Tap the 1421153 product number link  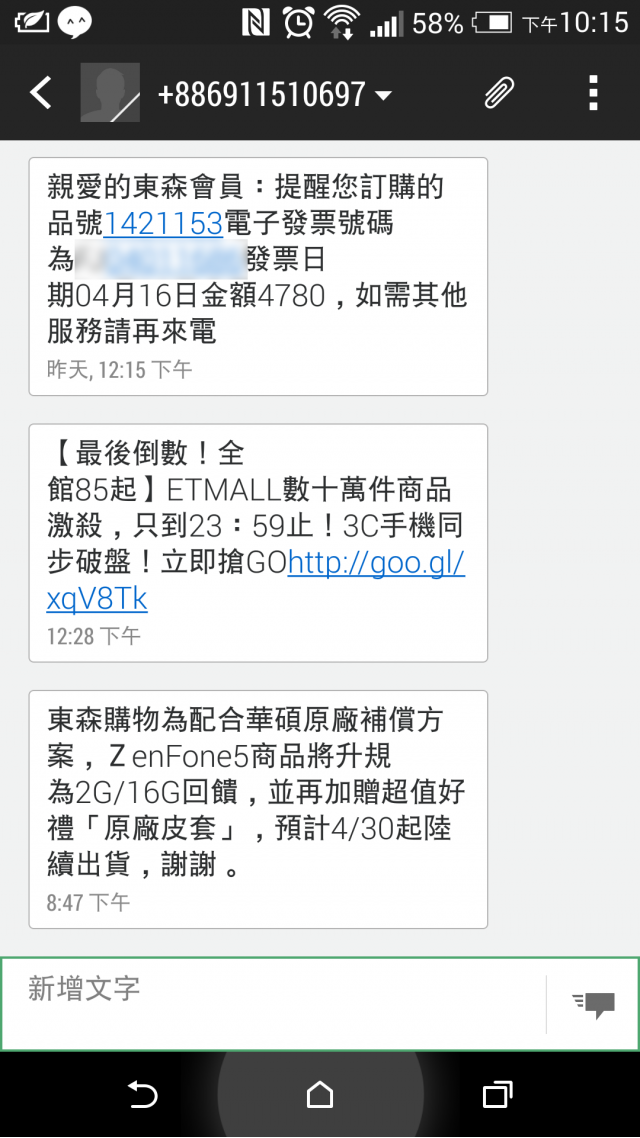(x=163, y=223)
